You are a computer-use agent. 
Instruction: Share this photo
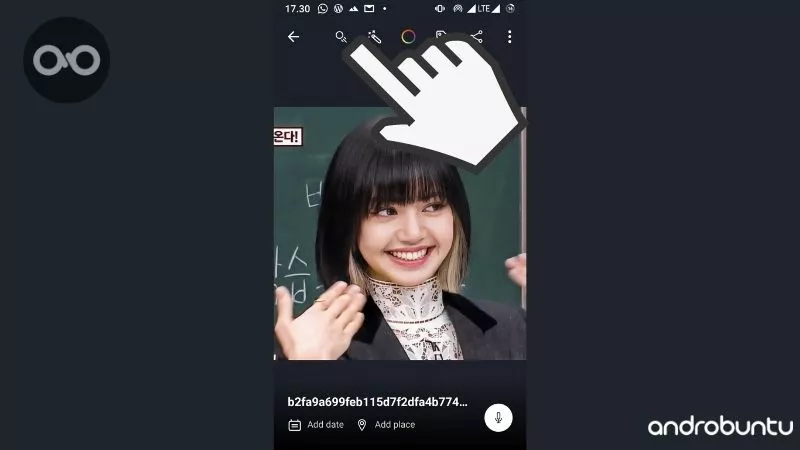pos(477,36)
